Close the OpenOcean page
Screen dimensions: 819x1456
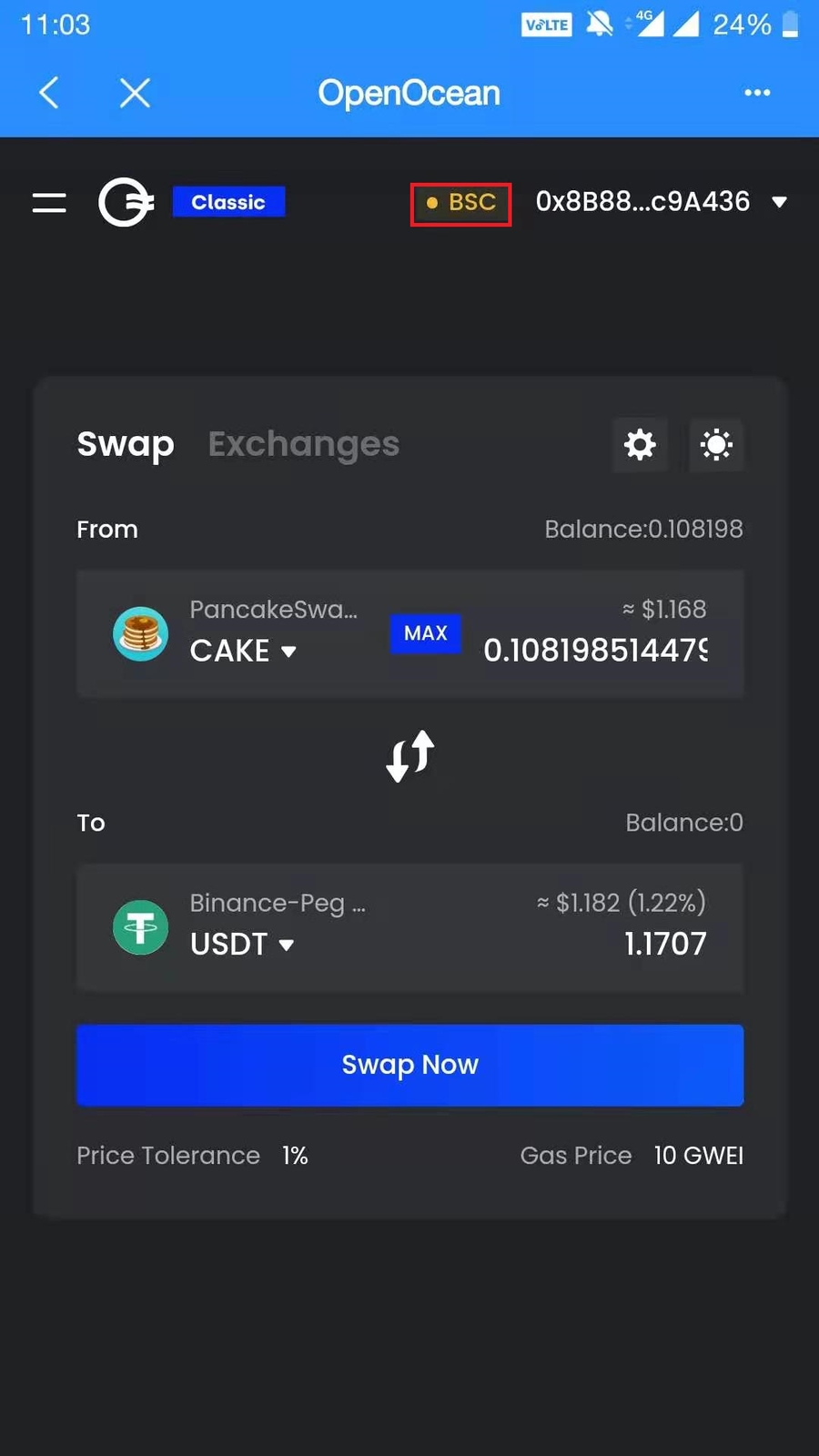point(135,93)
